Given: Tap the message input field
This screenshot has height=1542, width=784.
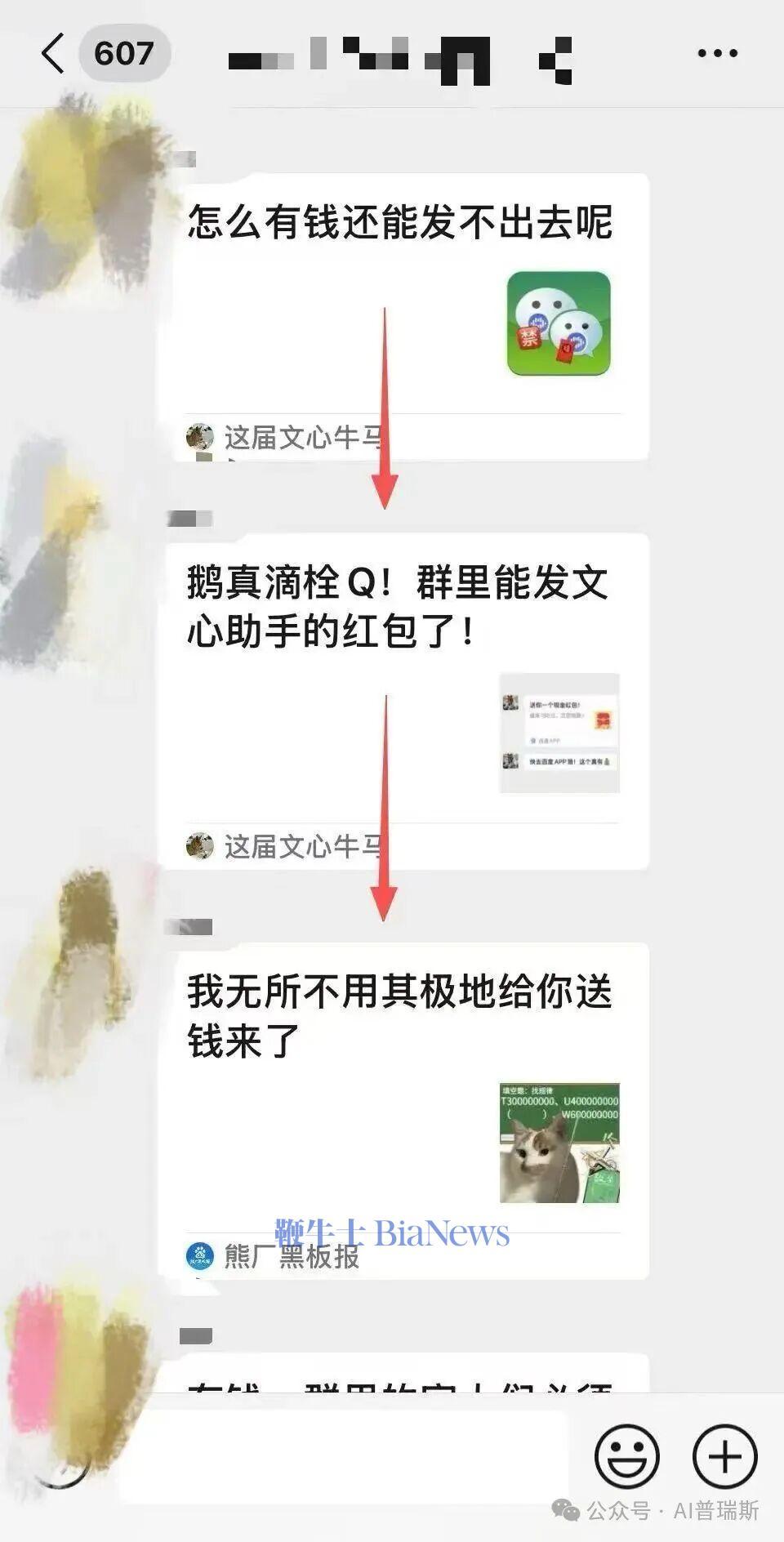Looking at the screenshot, I should click(x=343, y=1457).
